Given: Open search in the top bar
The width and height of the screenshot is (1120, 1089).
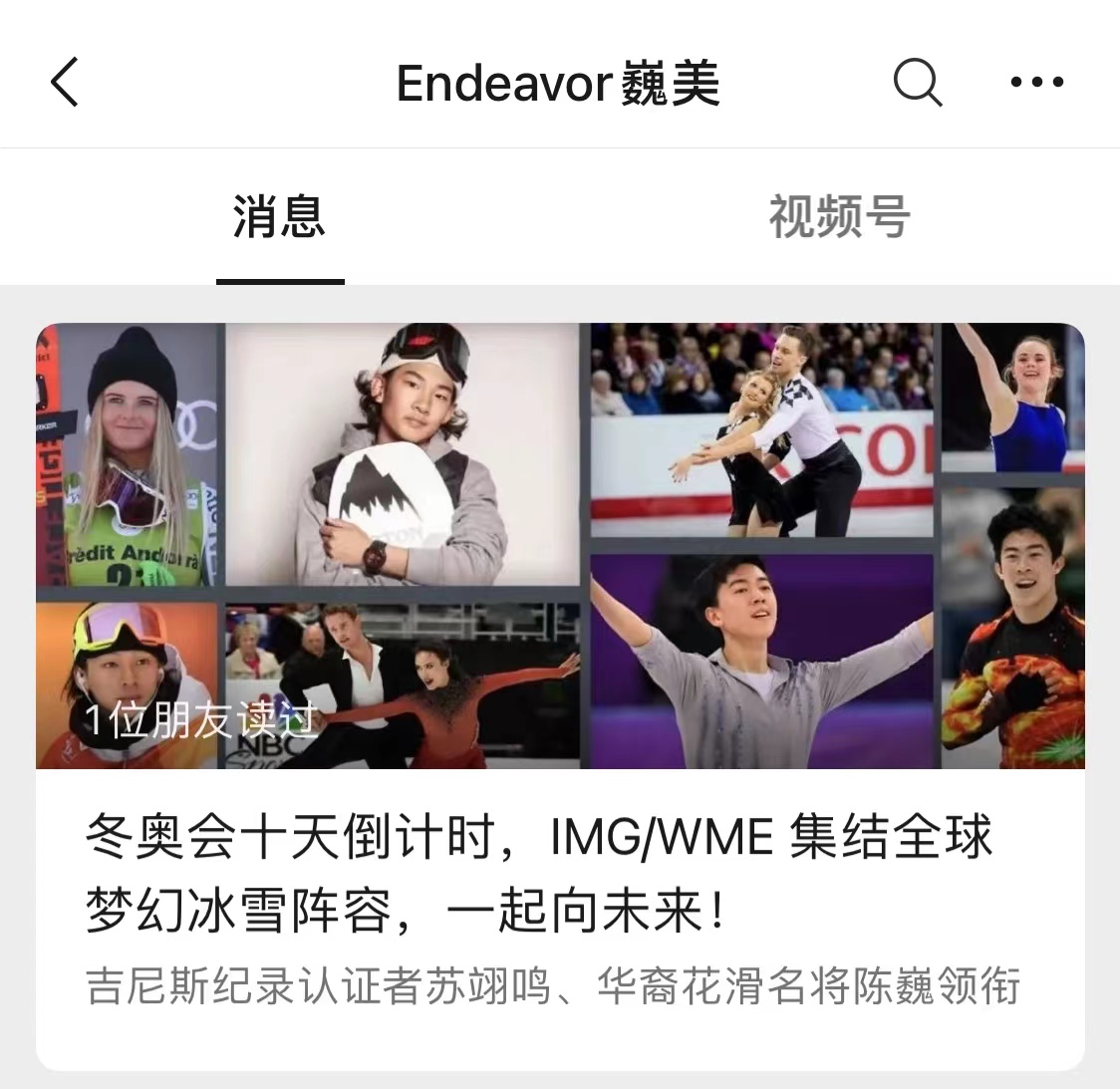Looking at the screenshot, I should (917, 82).
